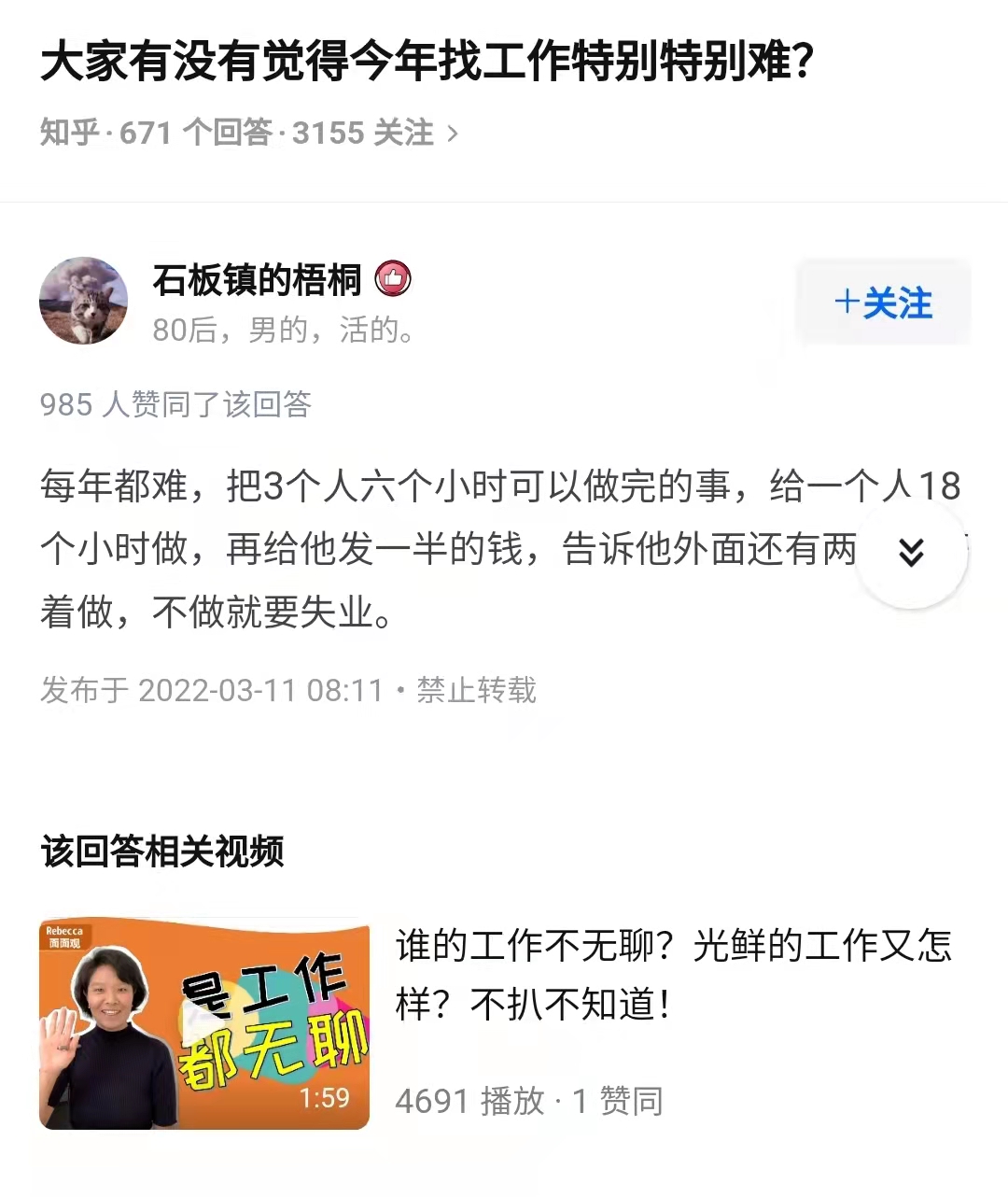The width and height of the screenshot is (1008, 1197).
Task: Click the 1 赞同 count under the video
Action: (618, 1101)
